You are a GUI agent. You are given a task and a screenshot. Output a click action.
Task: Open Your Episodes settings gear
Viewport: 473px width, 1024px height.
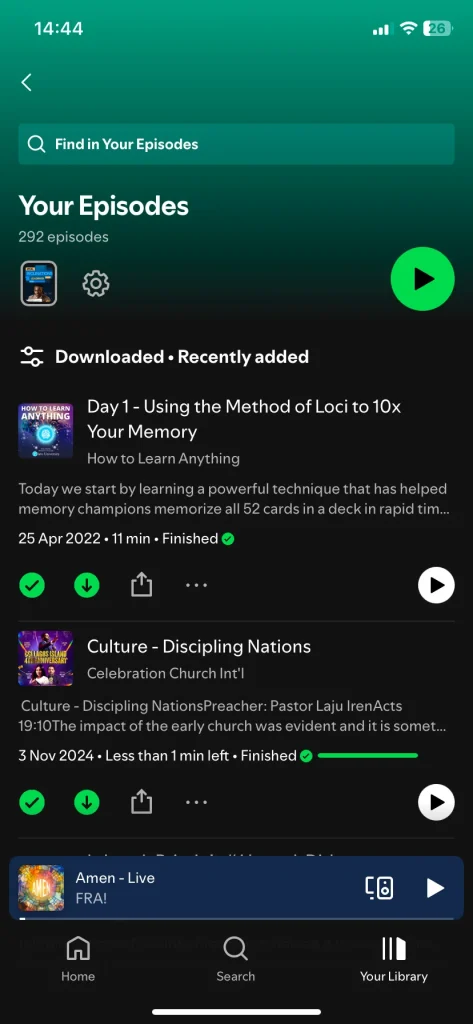click(95, 283)
